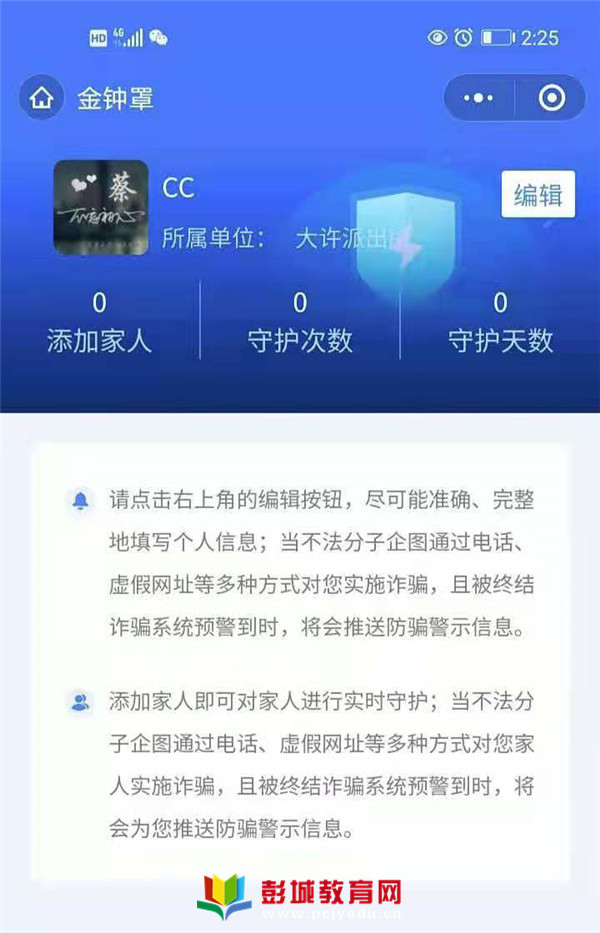Close the mini program with the circle button

pos(551,99)
